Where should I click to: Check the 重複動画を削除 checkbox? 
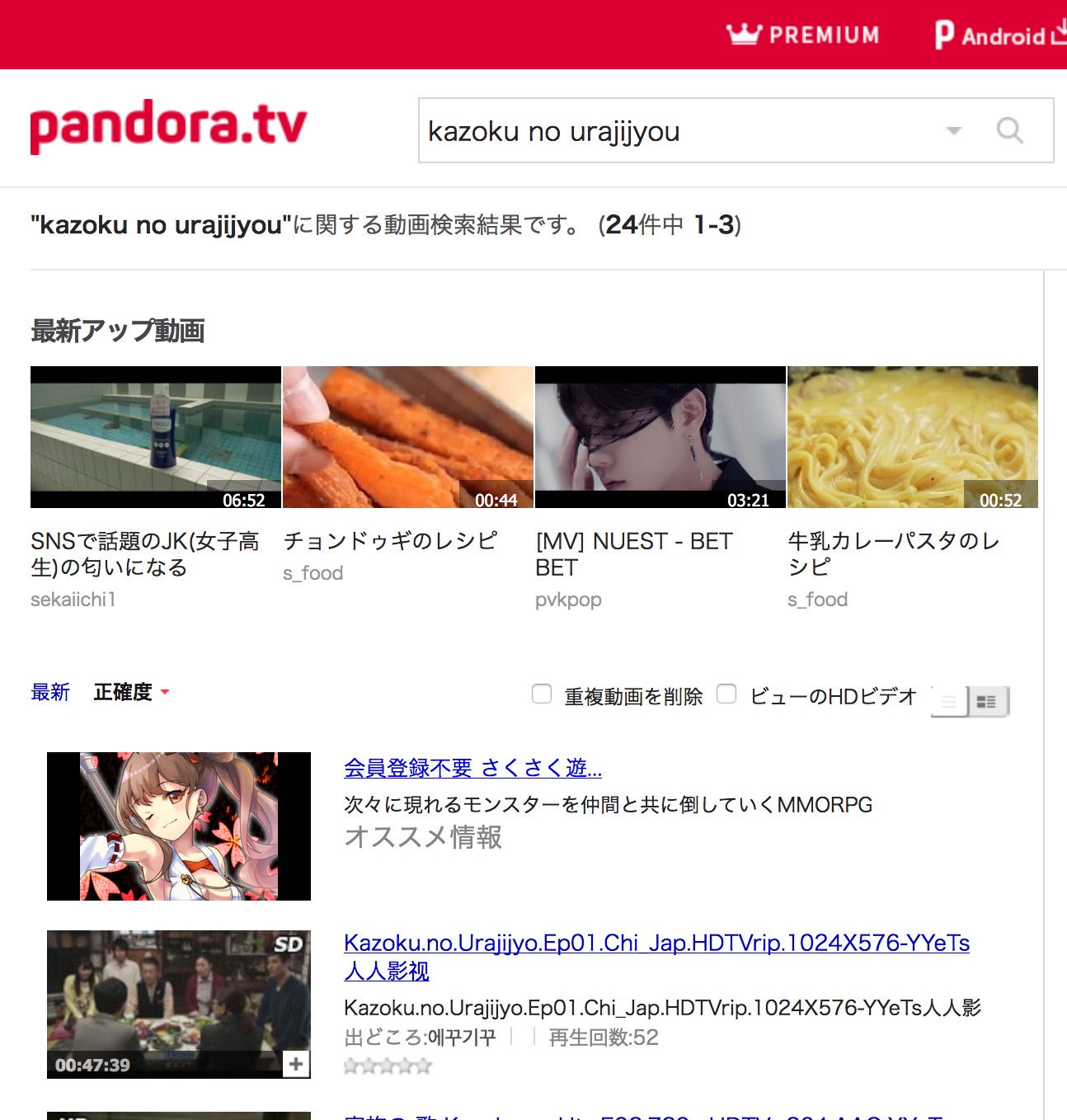pyautogui.click(x=542, y=694)
